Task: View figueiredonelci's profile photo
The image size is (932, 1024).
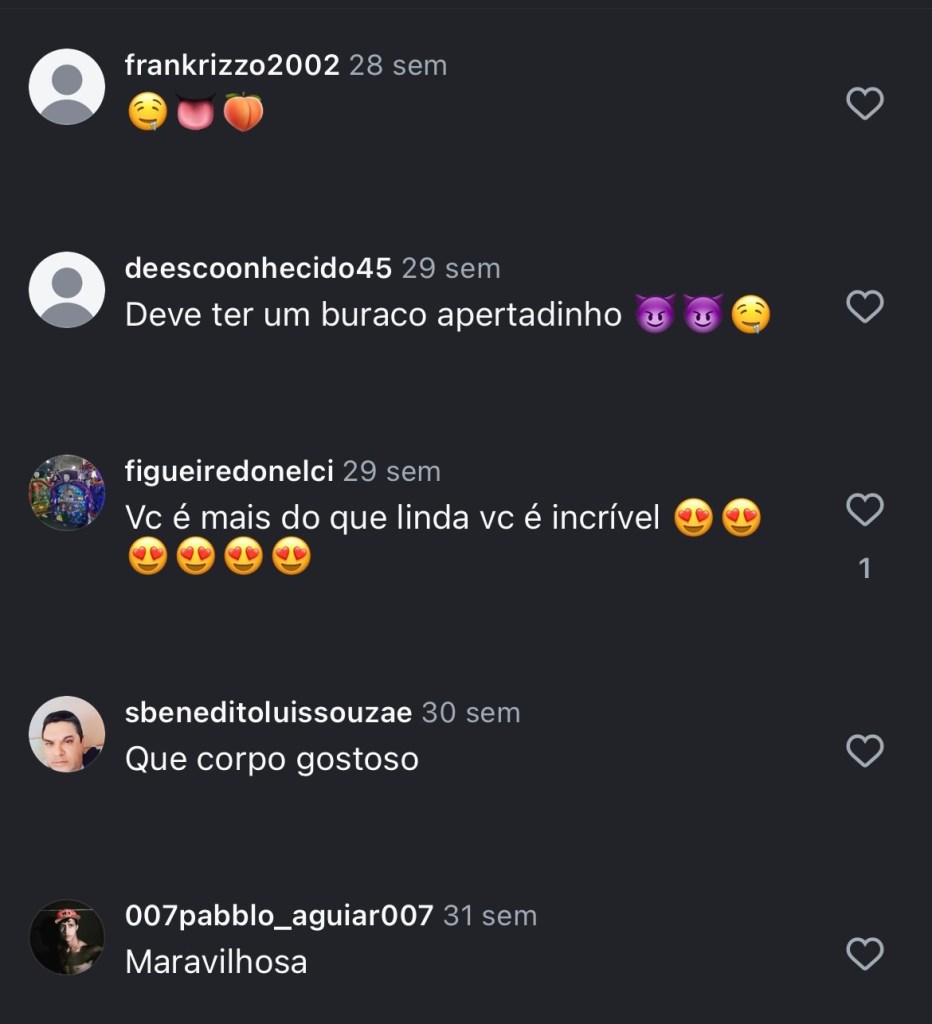Action: point(67,493)
